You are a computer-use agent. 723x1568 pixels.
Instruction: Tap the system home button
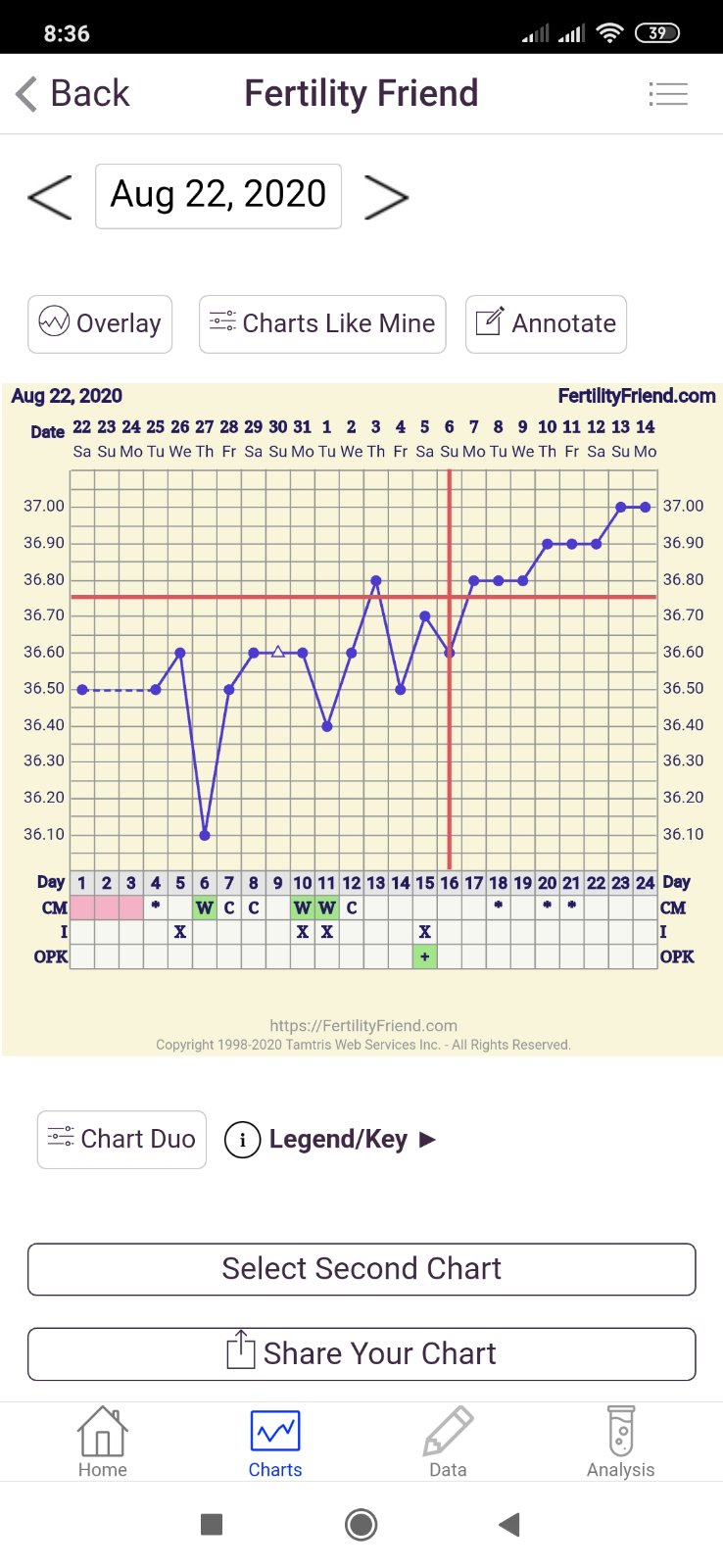pos(361,1524)
